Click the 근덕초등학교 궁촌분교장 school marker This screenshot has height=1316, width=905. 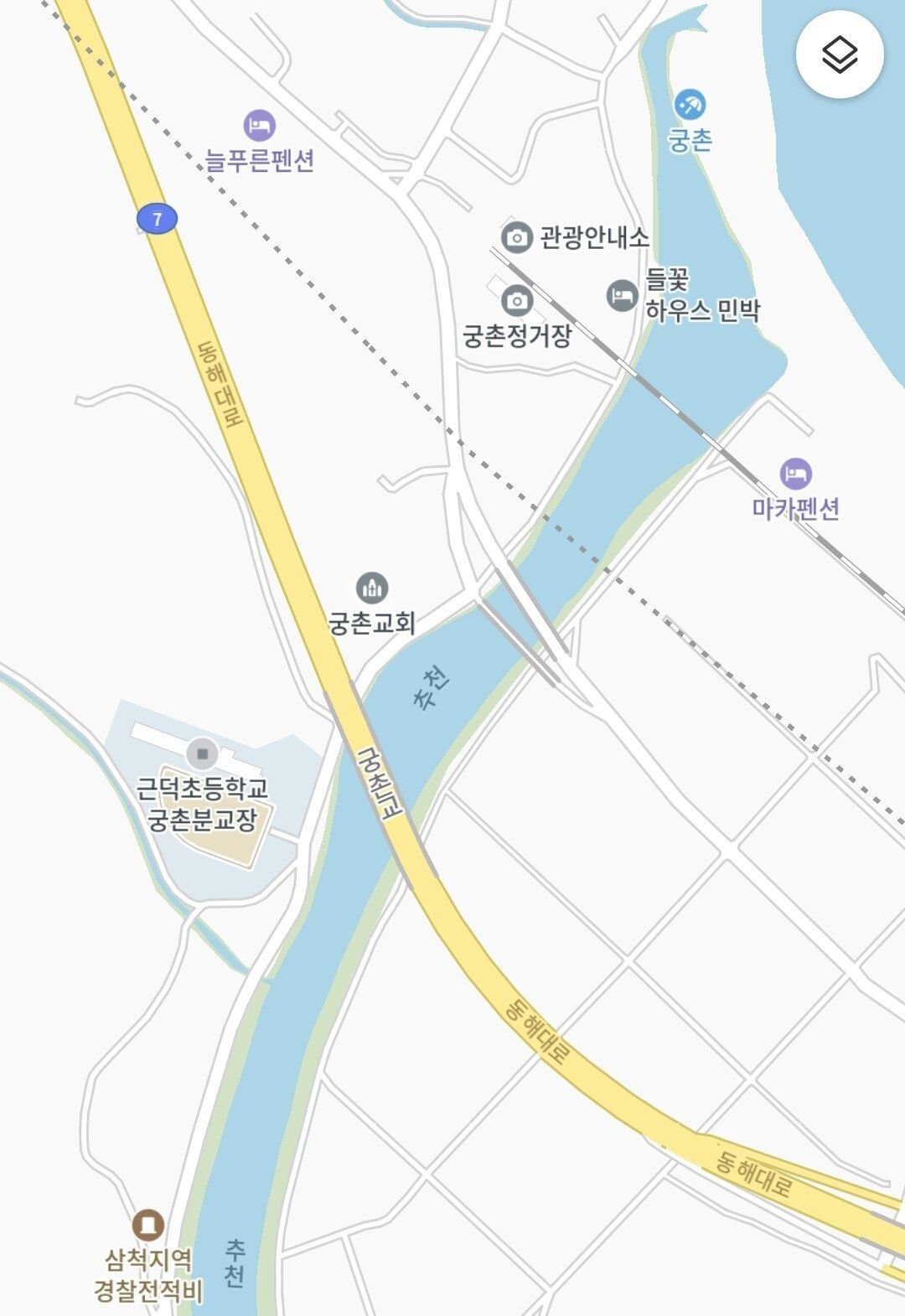click(x=200, y=754)
